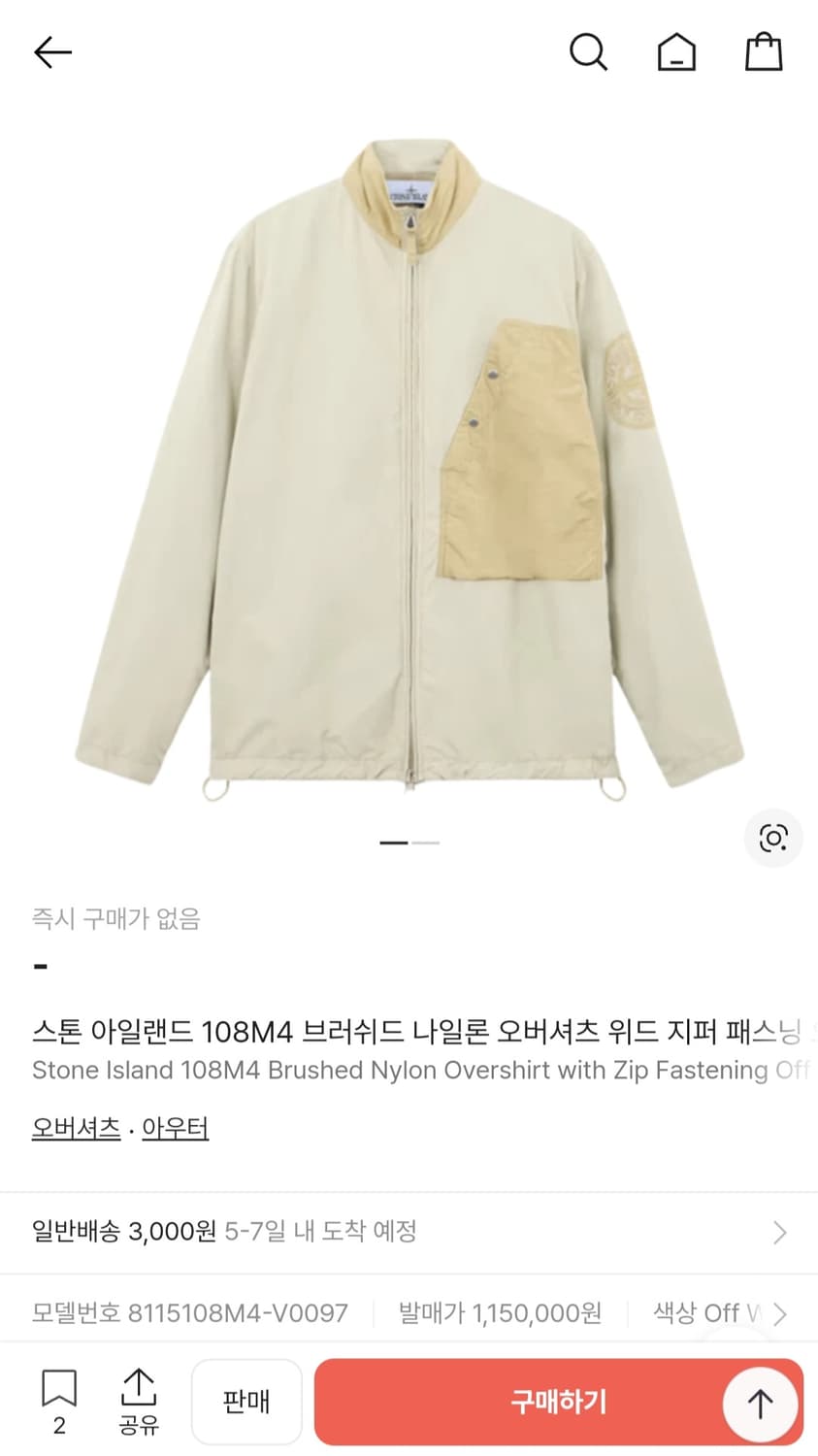
Task: Open the 오버셔츠 category link
Action: pos(76,1127)
